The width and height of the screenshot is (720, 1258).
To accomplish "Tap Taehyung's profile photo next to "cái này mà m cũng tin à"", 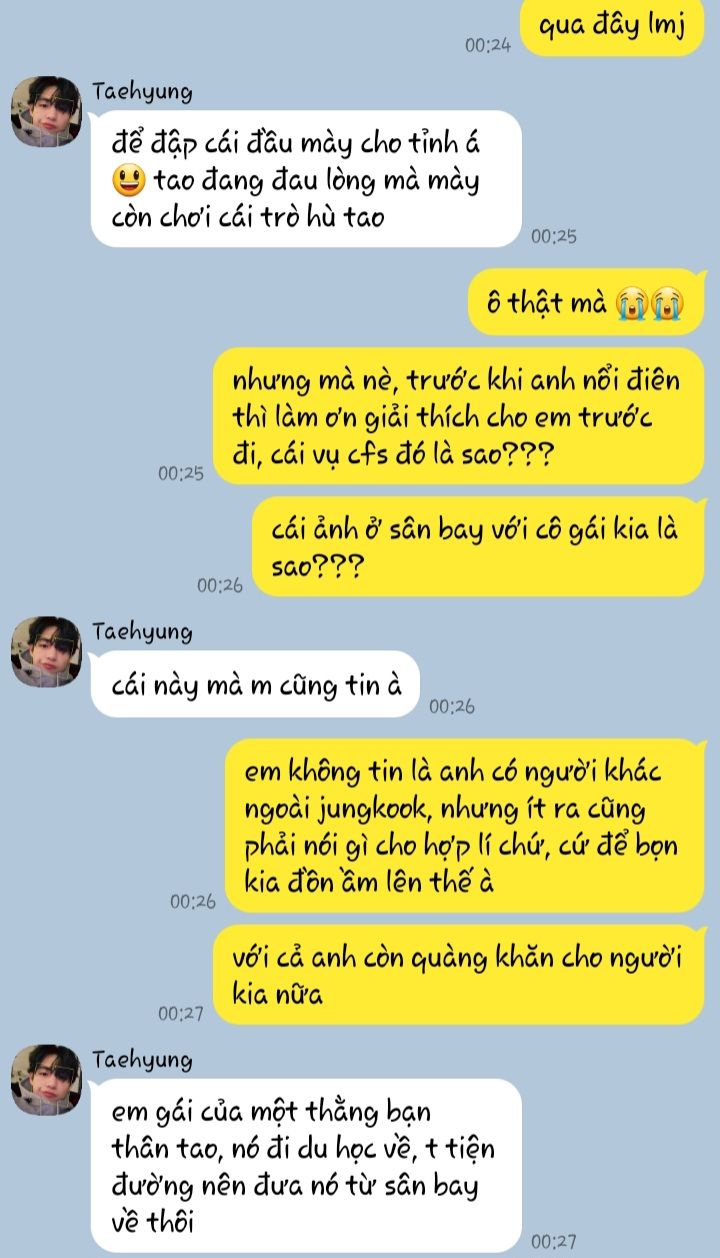I will click(x=46, y=651).
